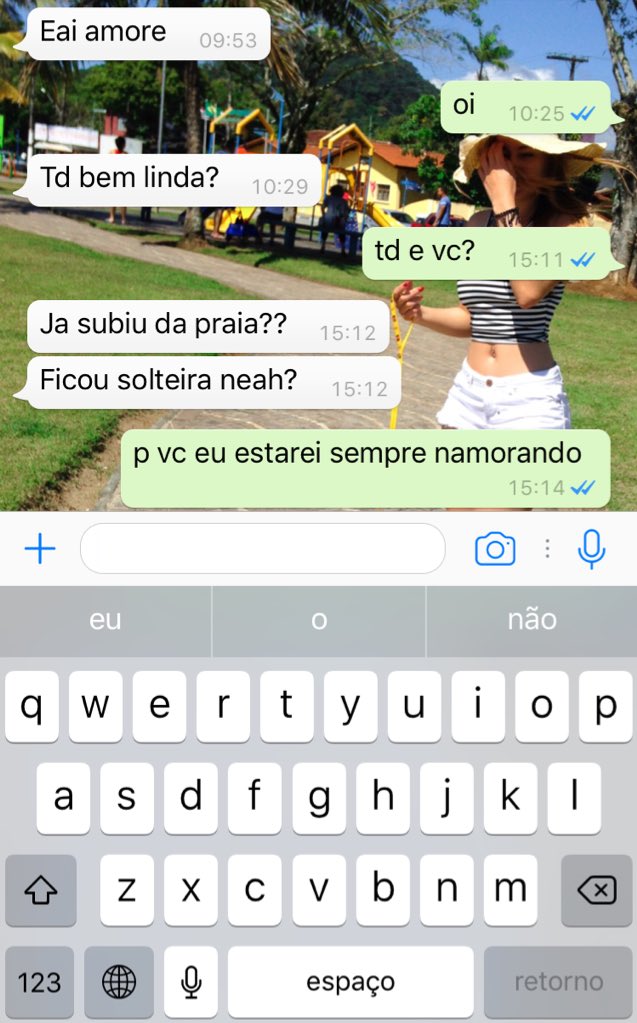
Task: Tap the espaço space bar
Action: coord(350,982)
